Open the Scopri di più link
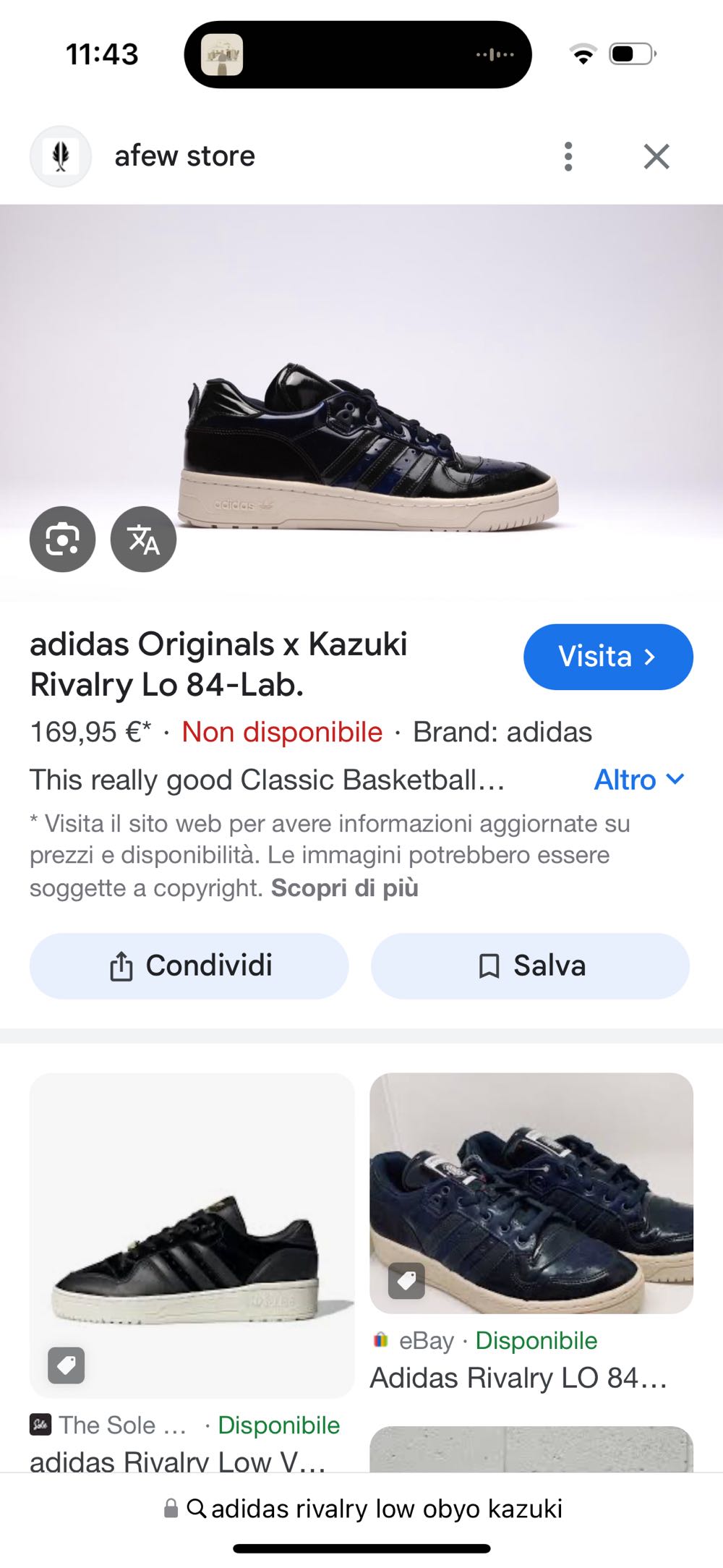This screenshot has width=723, height=1568. tap(344, 887)
